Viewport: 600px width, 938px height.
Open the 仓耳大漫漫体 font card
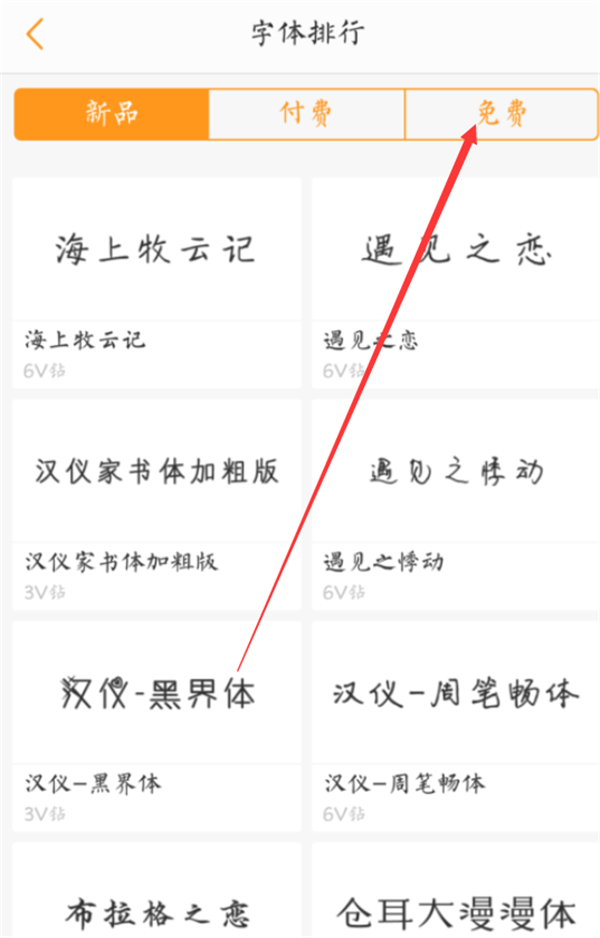point(455,900)
